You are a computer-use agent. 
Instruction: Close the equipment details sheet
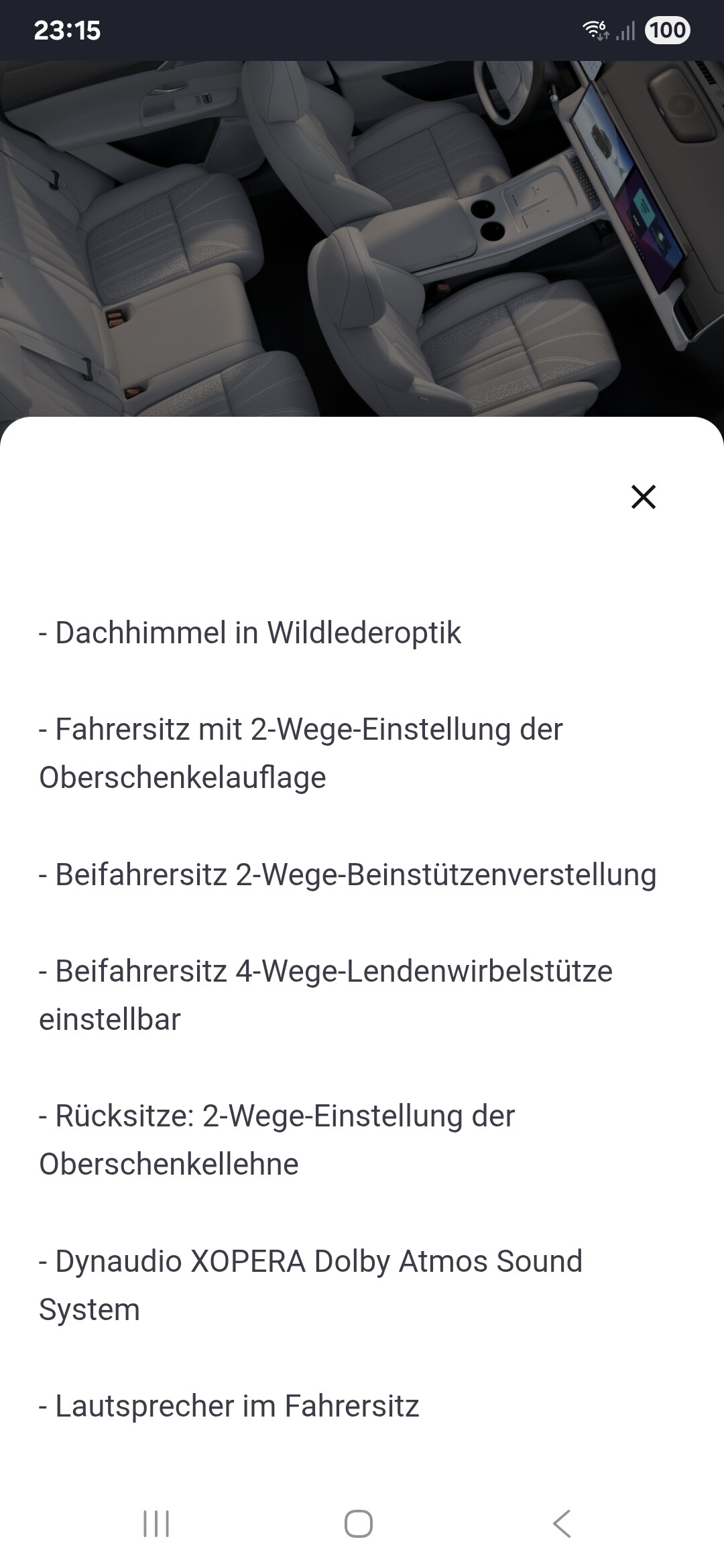coord(644,497)
